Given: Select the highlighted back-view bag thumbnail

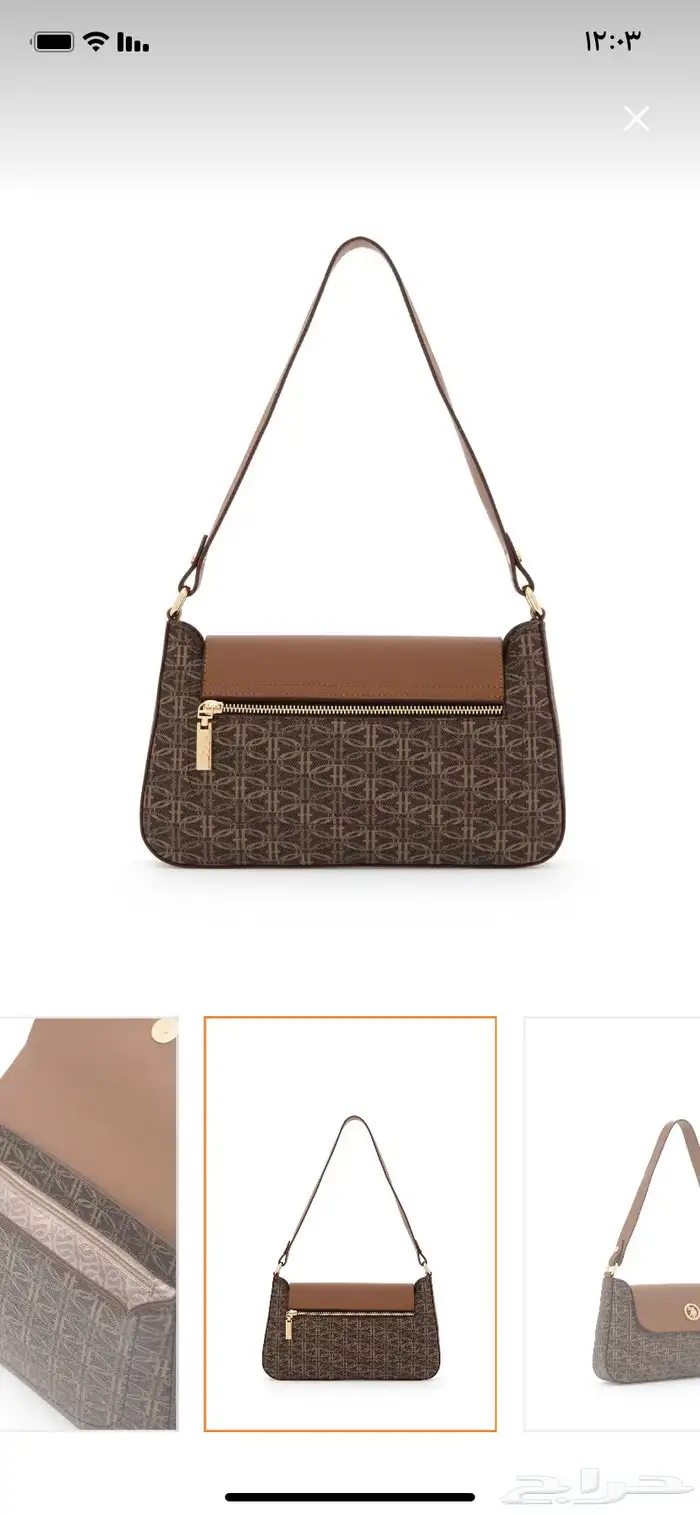Looking at the screenshot, I should click(350, 1224).
